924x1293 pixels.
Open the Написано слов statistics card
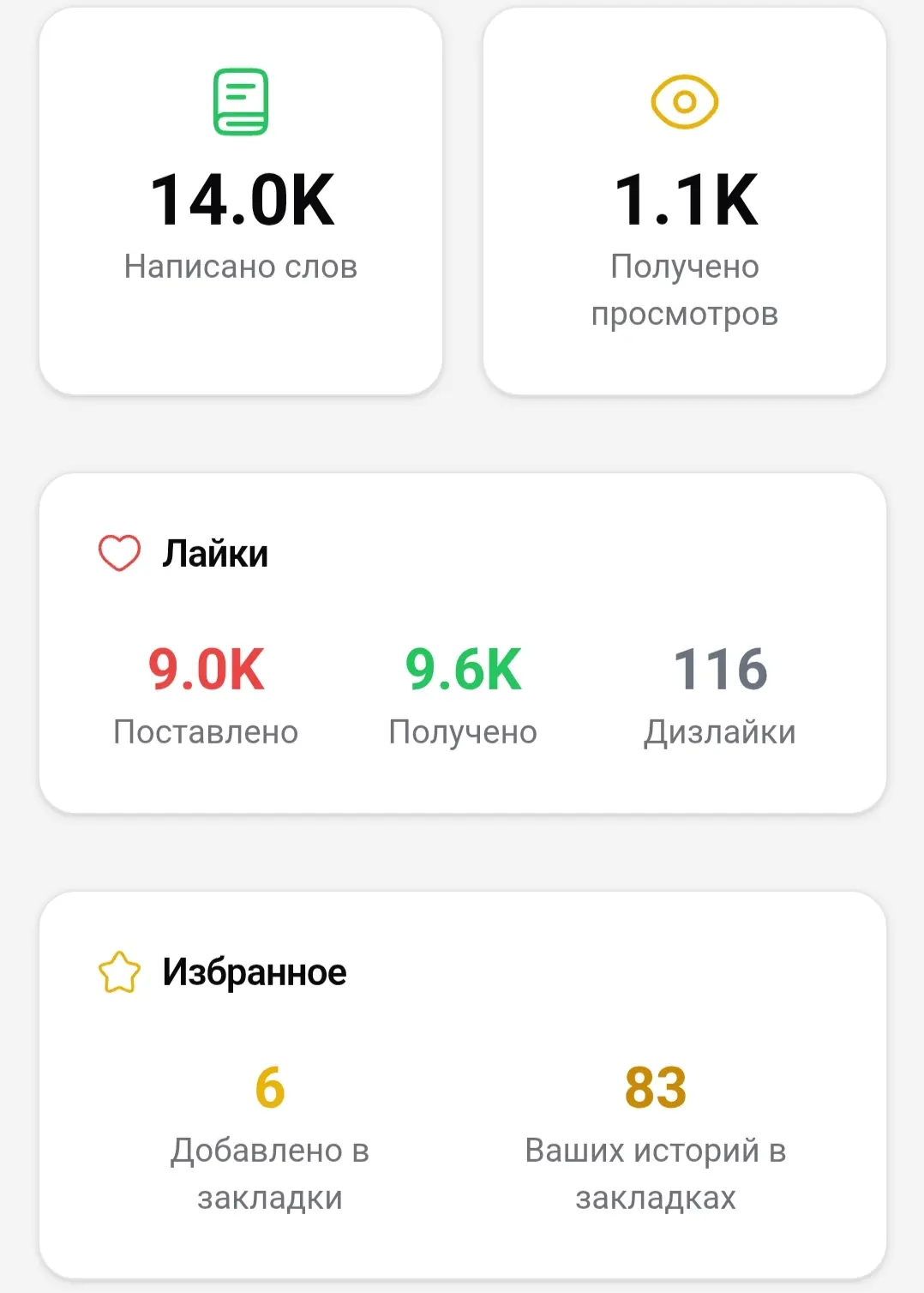[242, 197]
